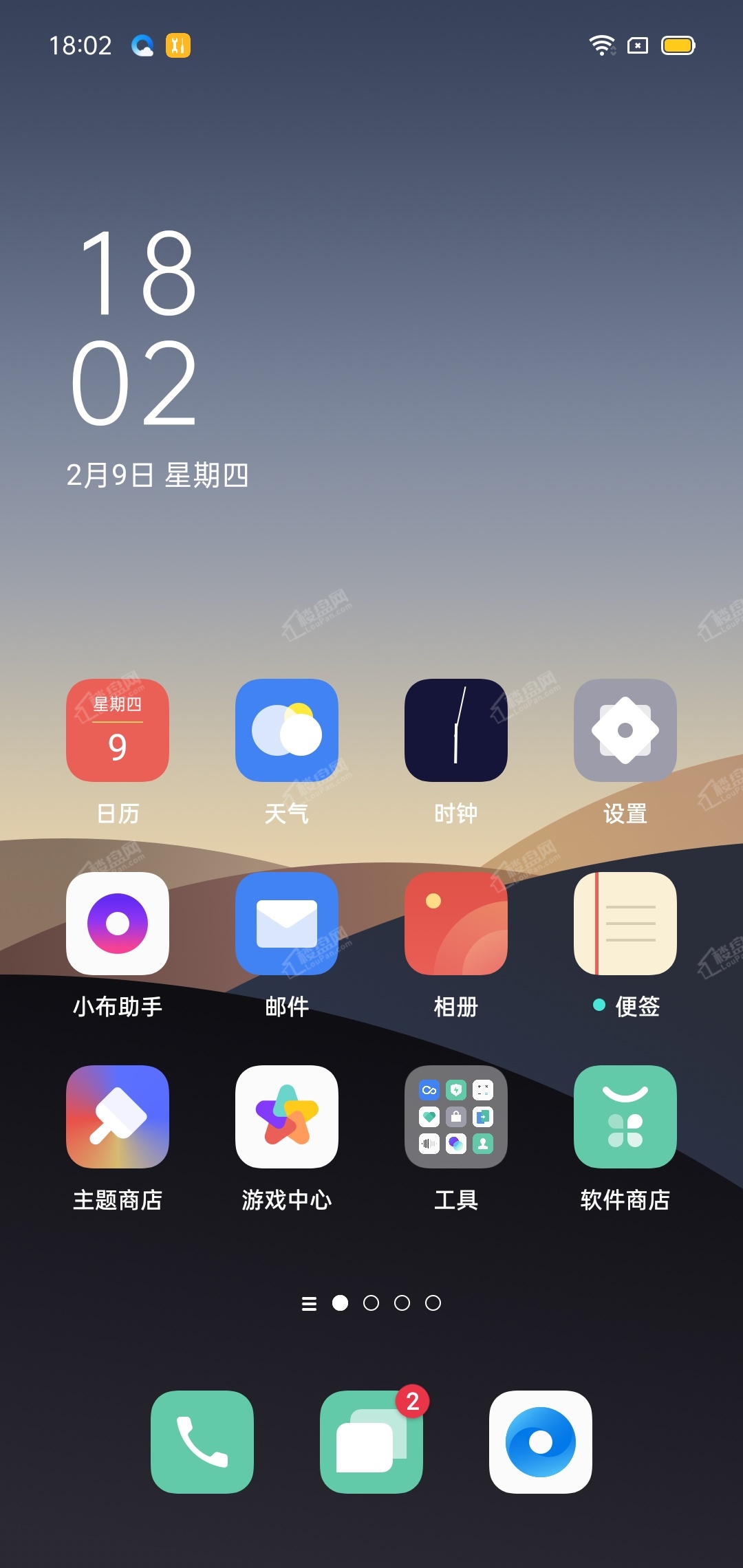This screenshot has width=743, height=1568.
Task: Open the phone dialer in the dock
Action: click(x=202, y=1442)
